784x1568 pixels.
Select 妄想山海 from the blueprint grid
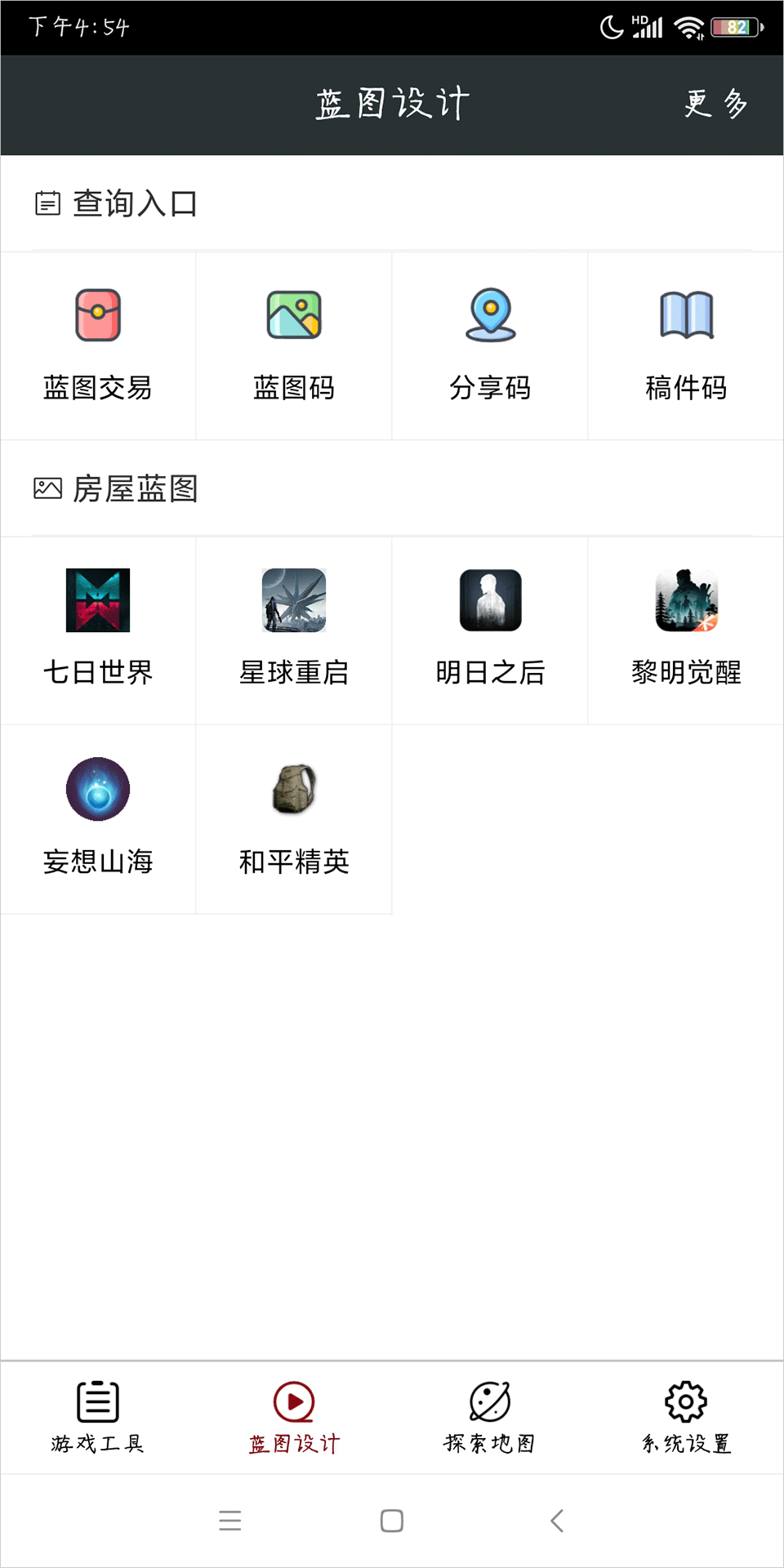tap(98, 819)
